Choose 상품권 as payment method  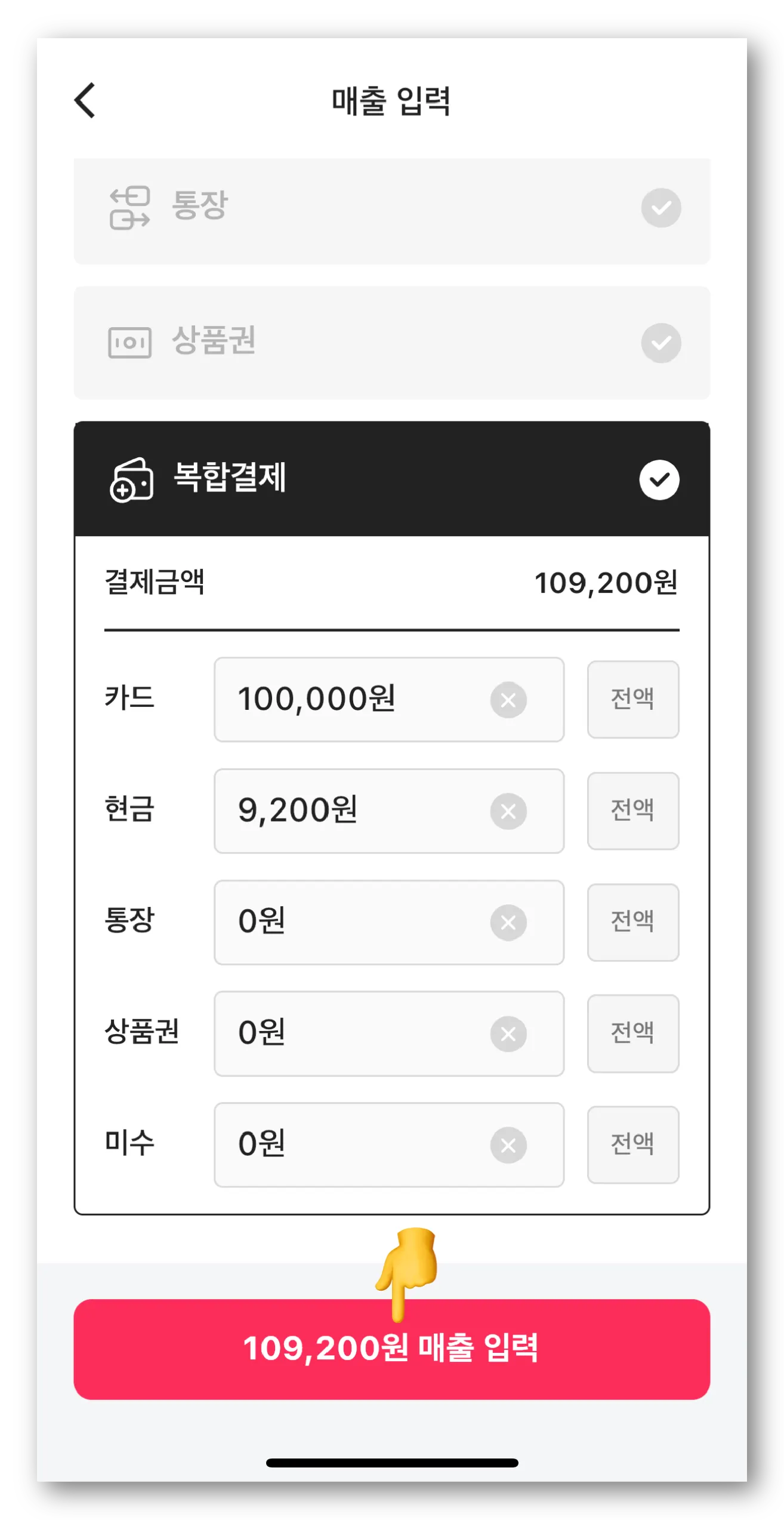(391, 343)
